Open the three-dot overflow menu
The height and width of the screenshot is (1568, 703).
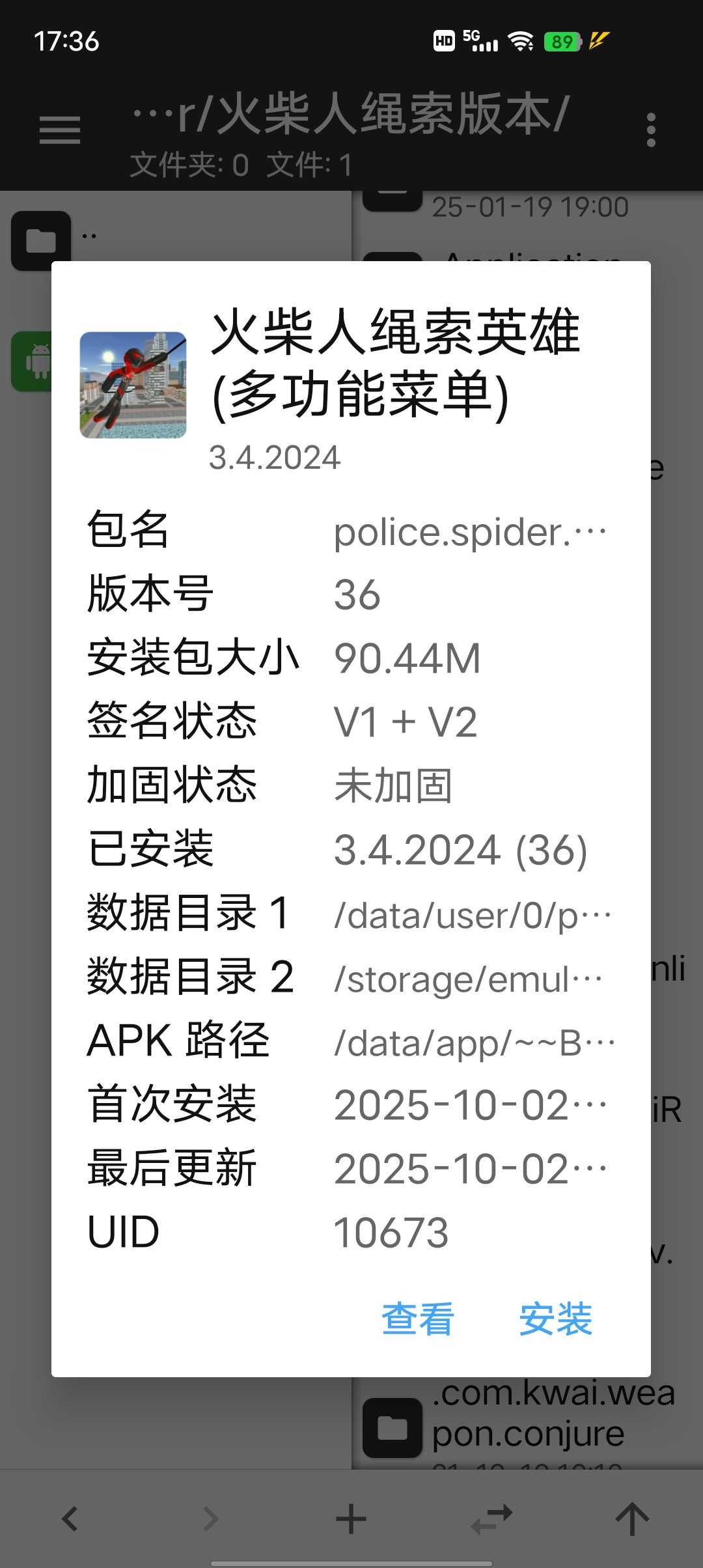[x=651, y=130]
